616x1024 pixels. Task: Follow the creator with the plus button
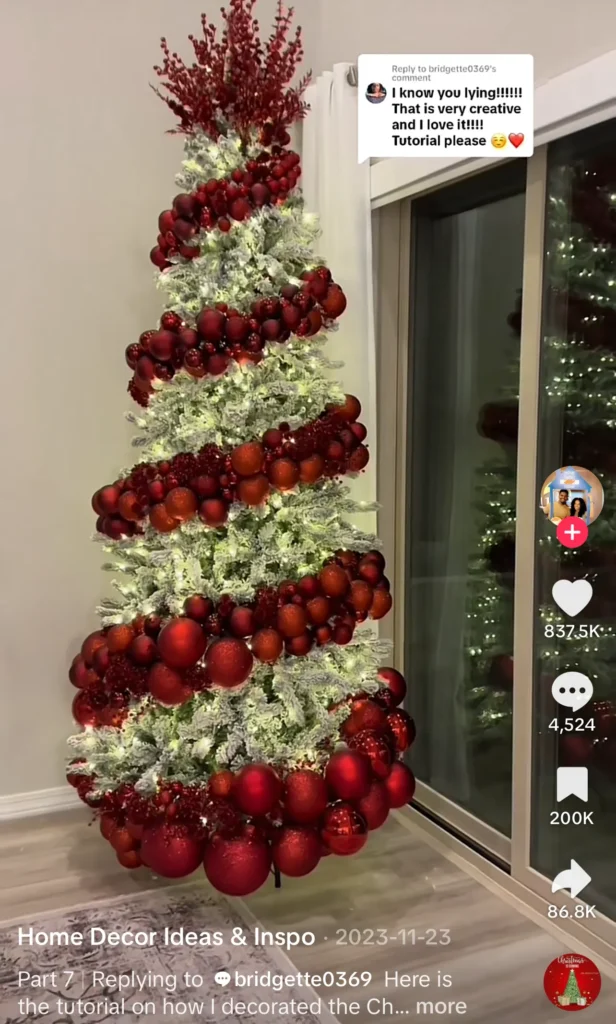(572, 532)
